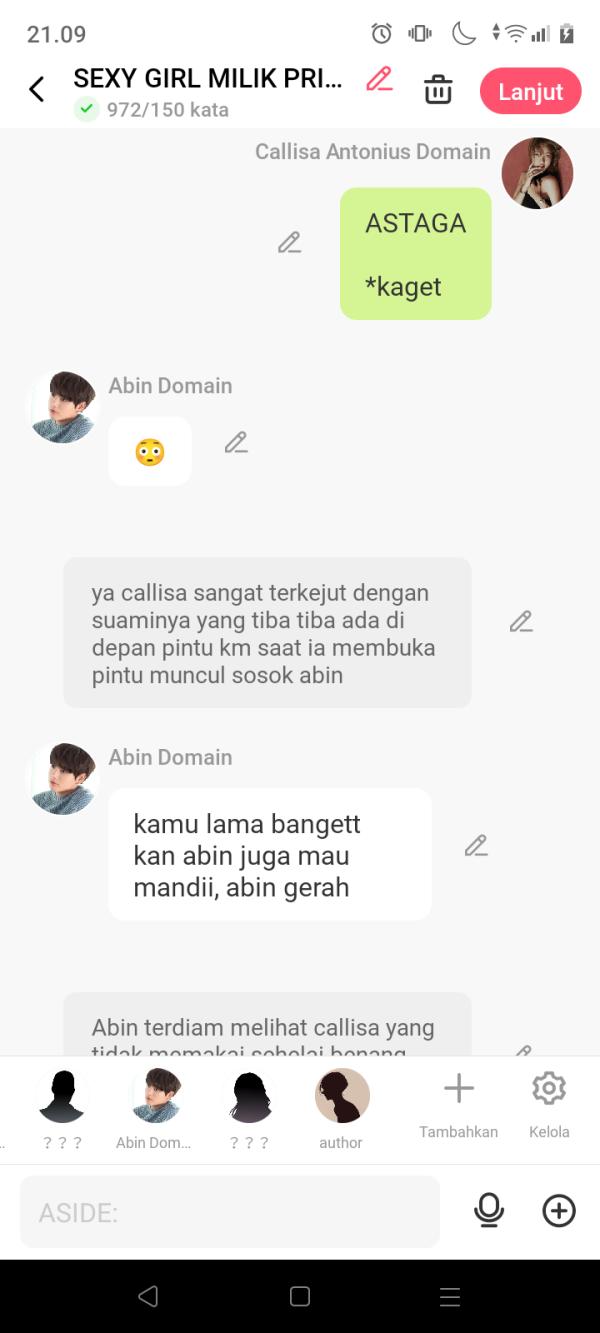
Task: Edit Abin Domain's emoji message
Action: pos(236,442)
